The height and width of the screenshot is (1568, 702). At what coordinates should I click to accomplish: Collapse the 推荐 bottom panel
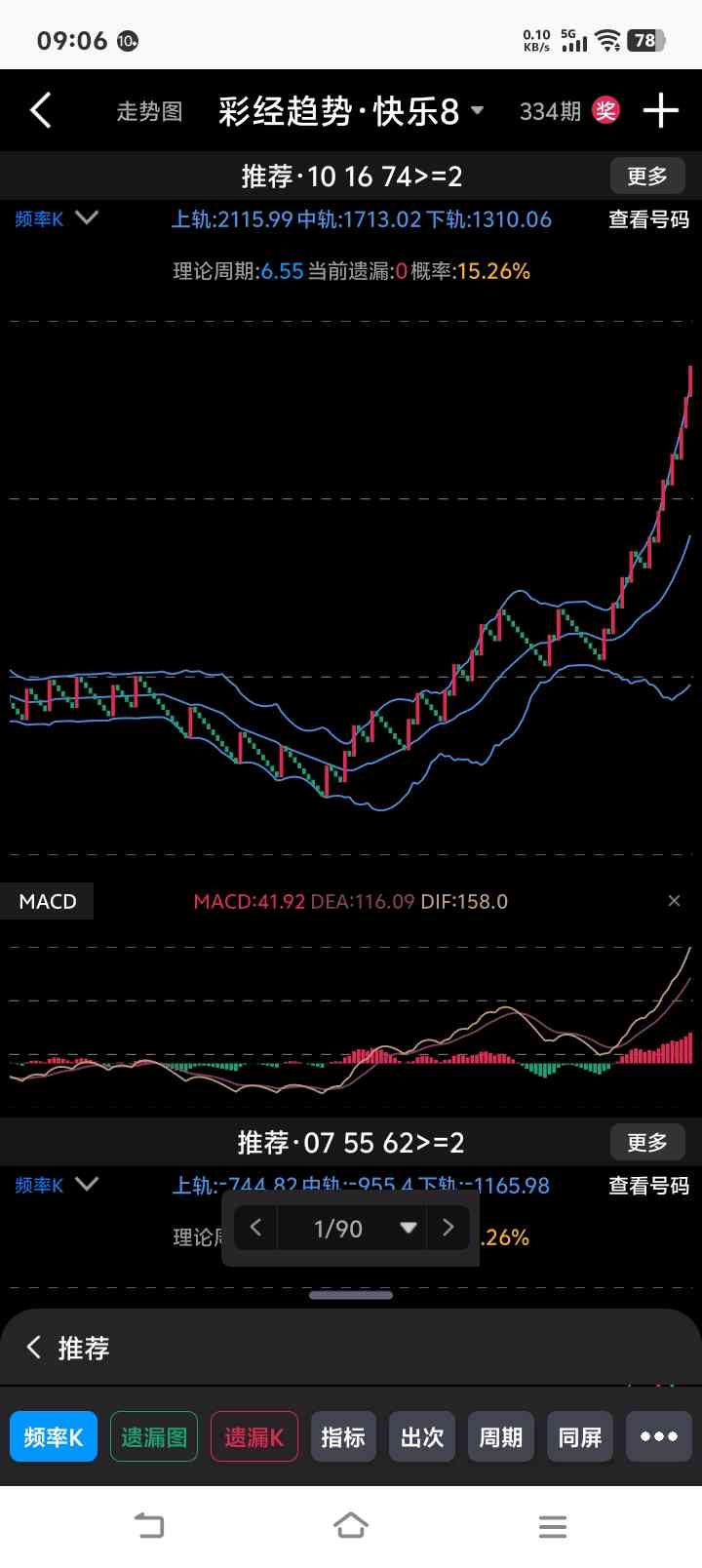pyautogui.click(x=35, y=1348)
